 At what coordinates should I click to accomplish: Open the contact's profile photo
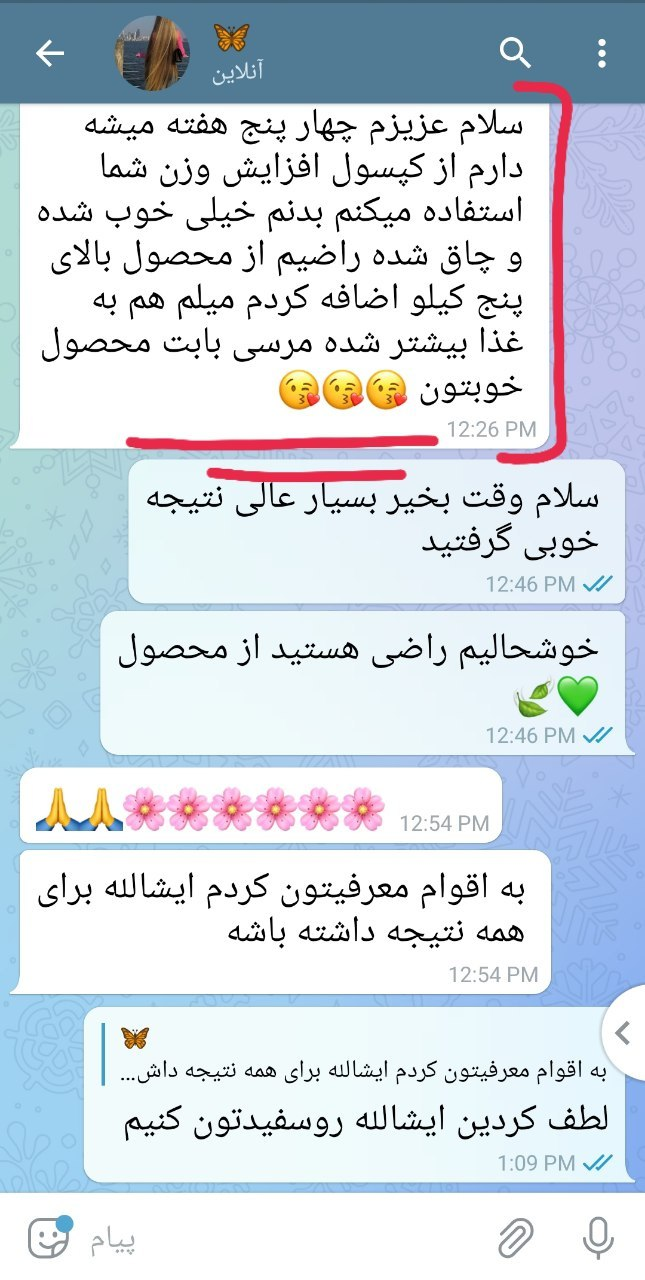point(155,54)
